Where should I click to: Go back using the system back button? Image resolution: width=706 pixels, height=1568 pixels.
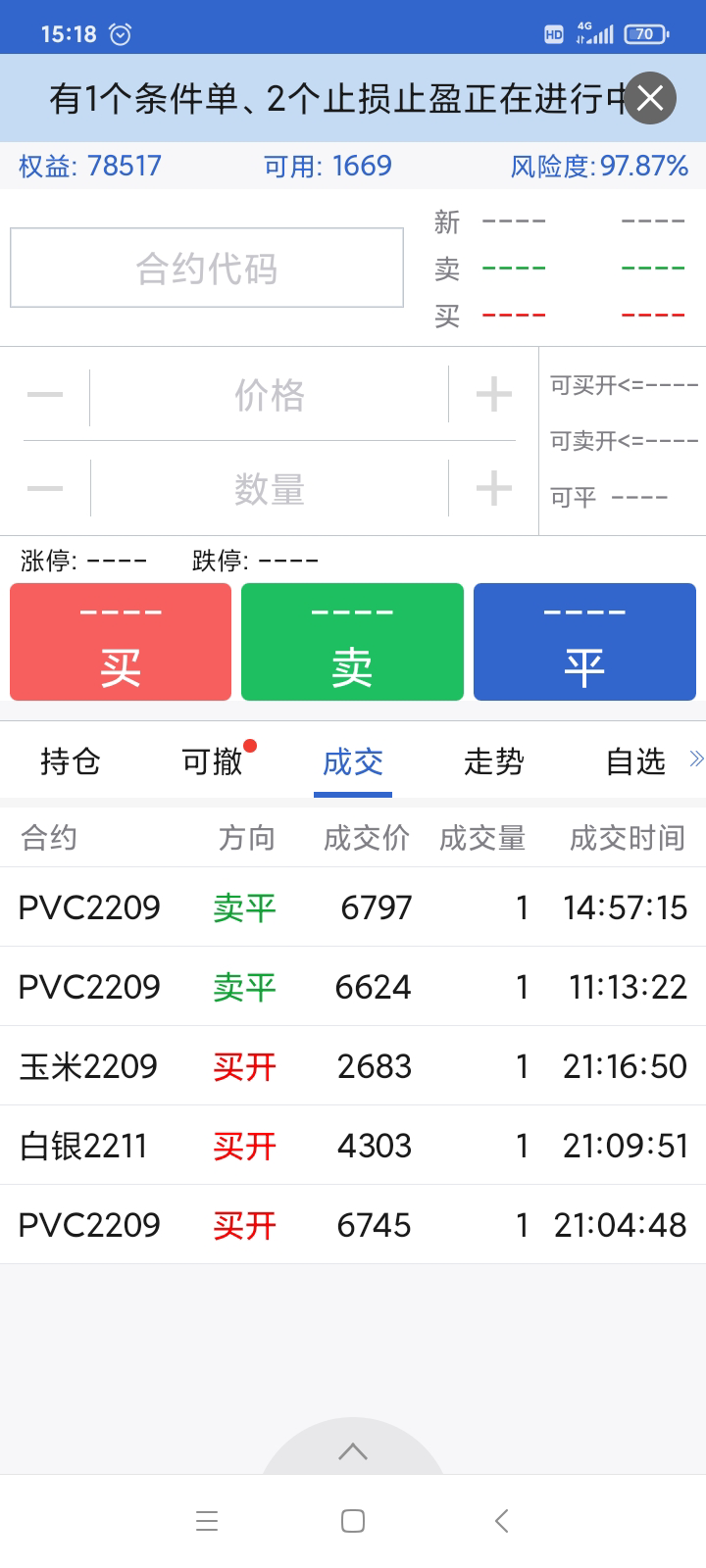[501, 1521]
